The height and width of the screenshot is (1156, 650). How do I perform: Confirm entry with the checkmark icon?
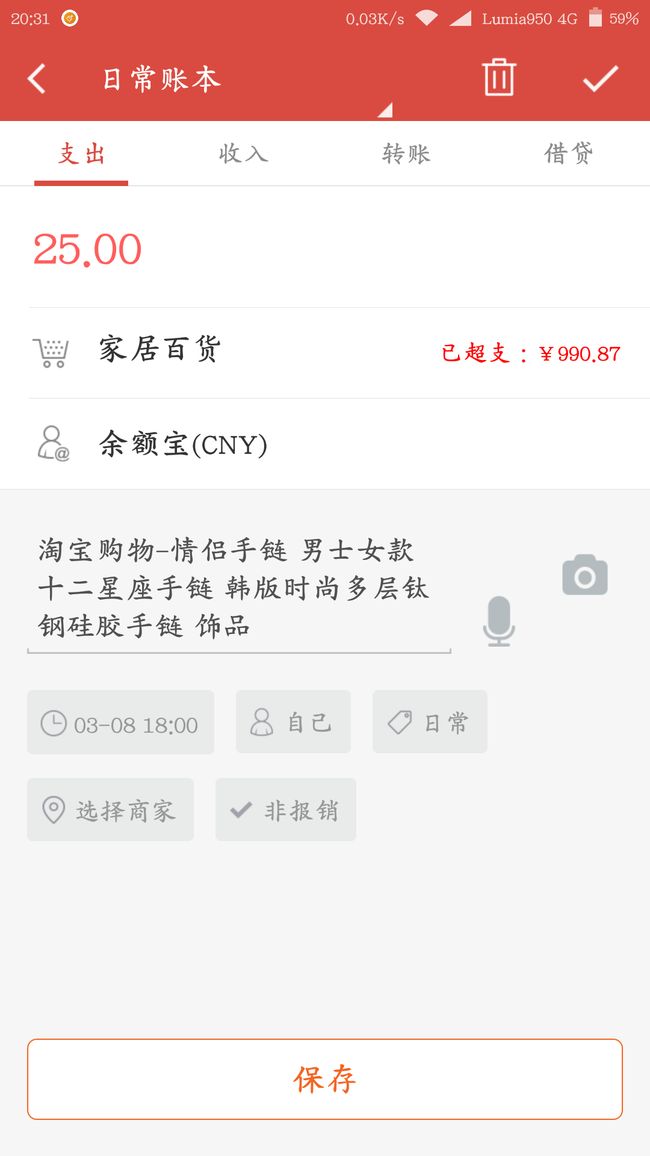coord(601,79)
